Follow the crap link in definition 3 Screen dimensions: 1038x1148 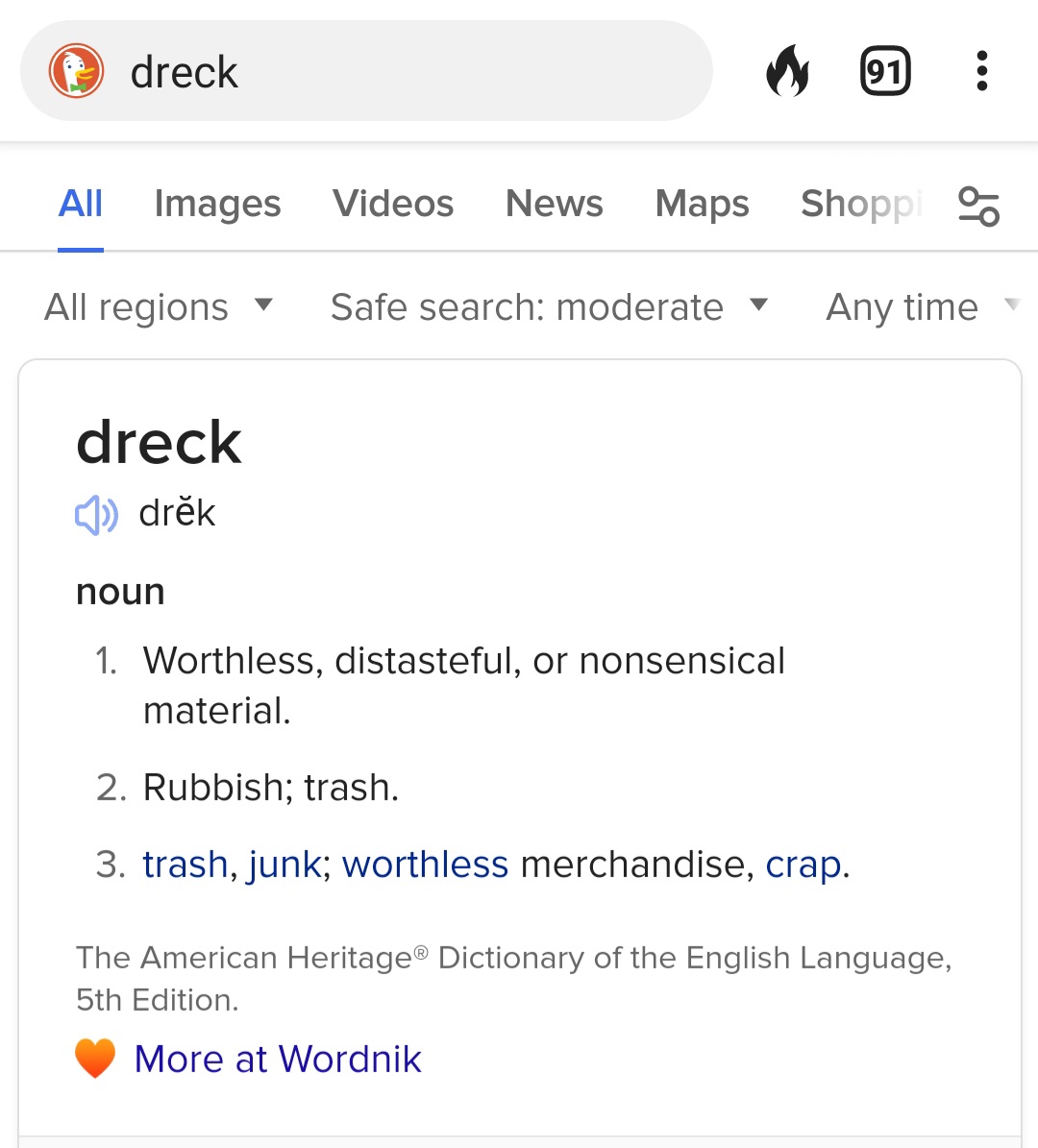point(803,865)
